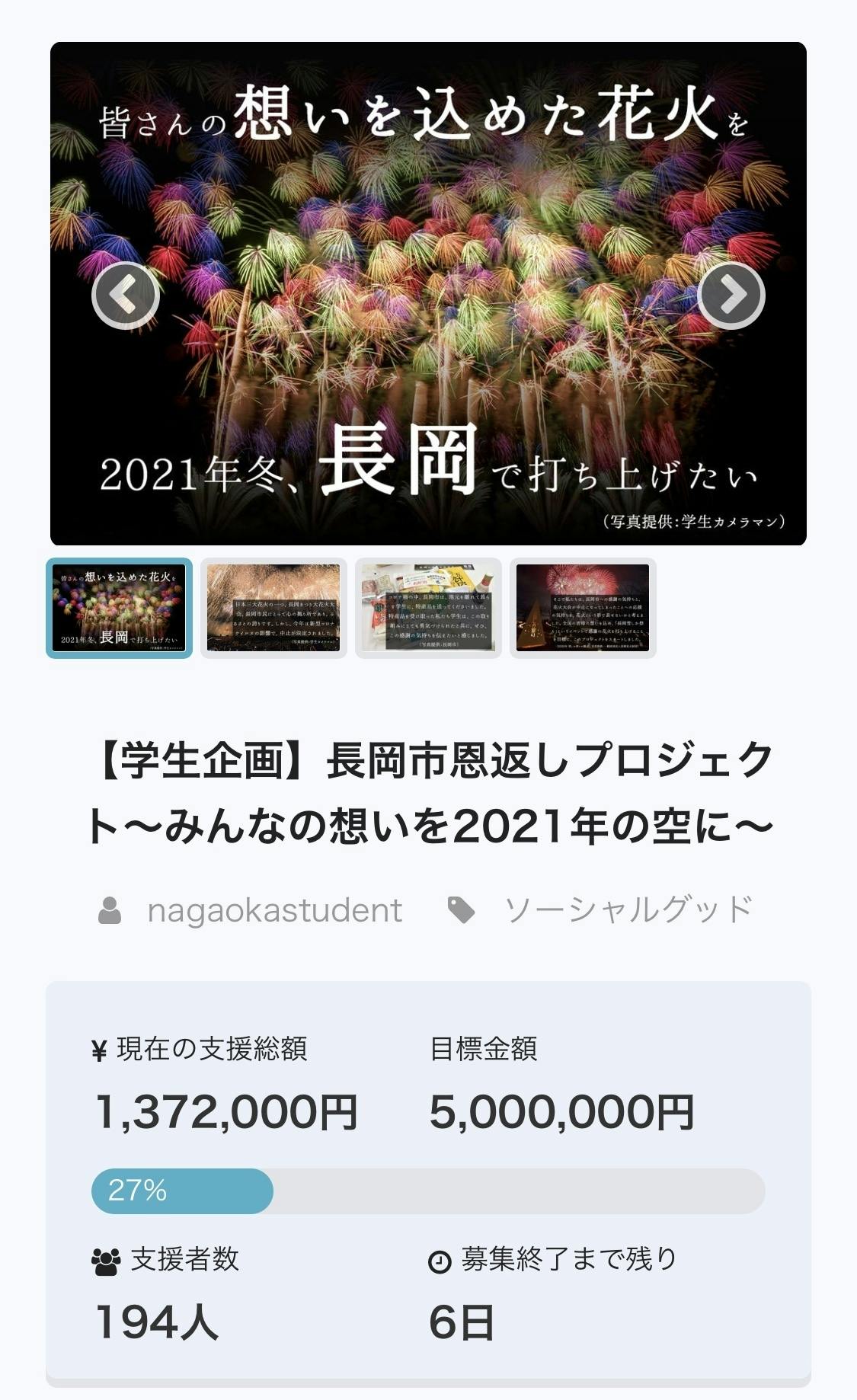The image size is (857, 1400).
Task: Advance to the next carousel image
Action: 731,296
